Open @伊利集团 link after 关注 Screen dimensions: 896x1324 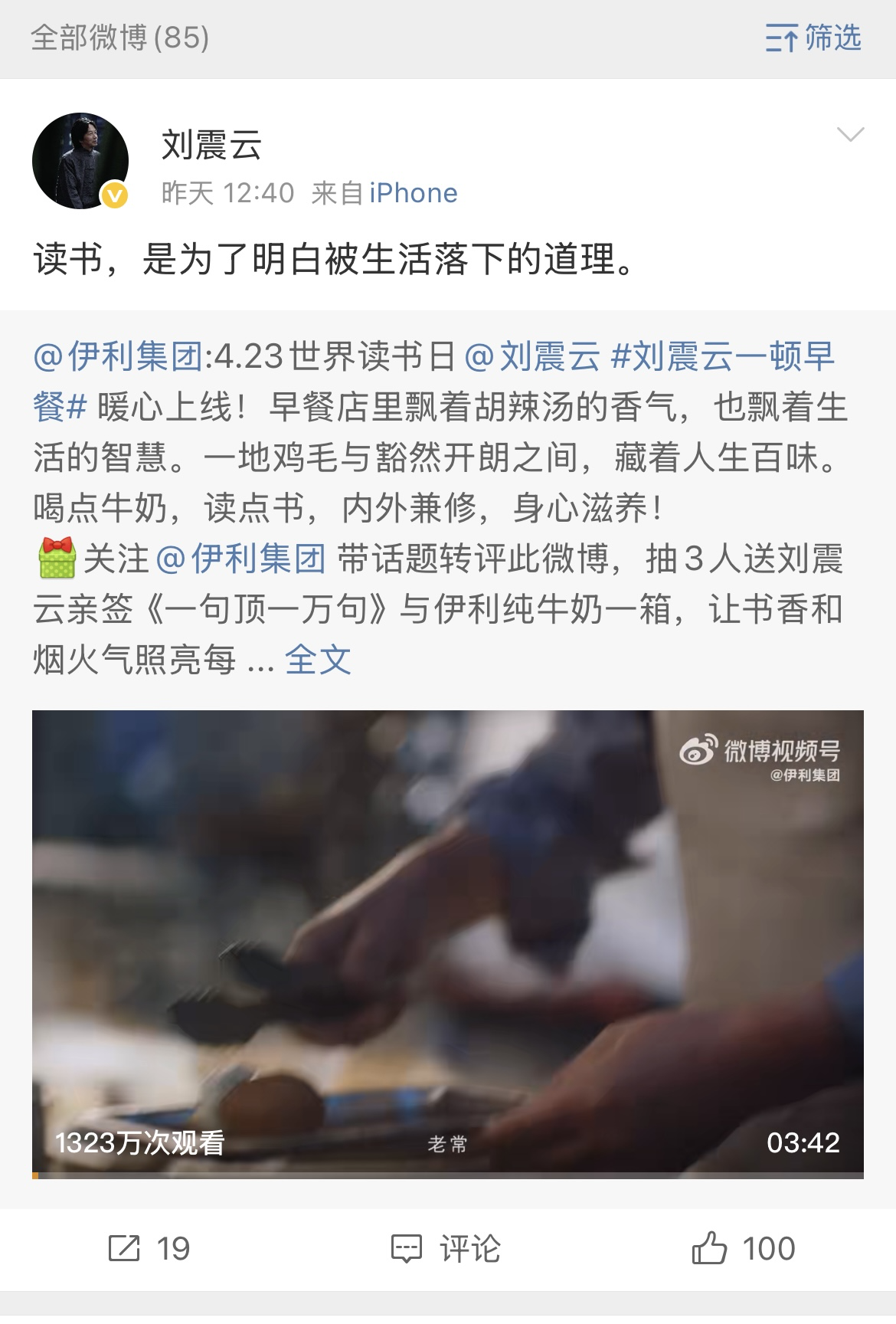click(x=240, y=559)
